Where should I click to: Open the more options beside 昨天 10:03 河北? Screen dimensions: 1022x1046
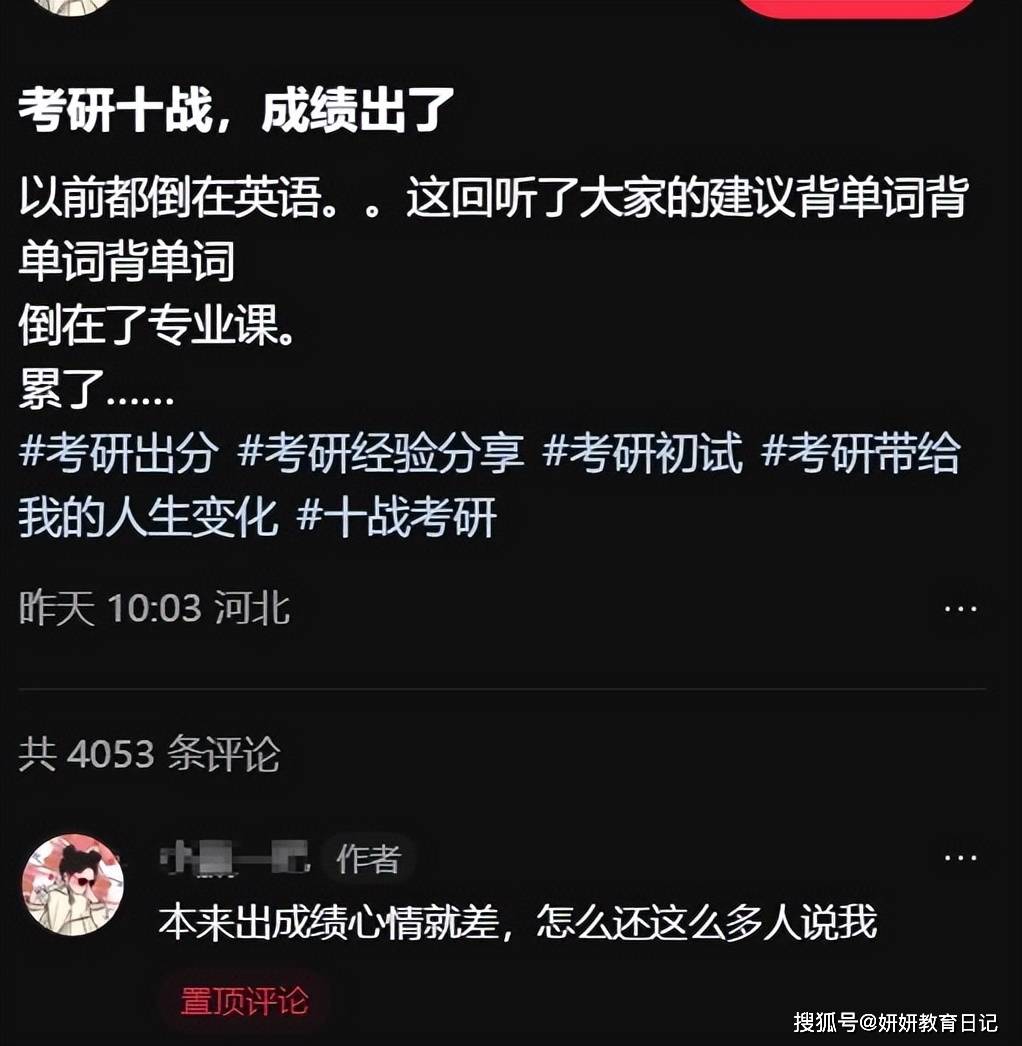pyautogui.click(x=961, y=609)
